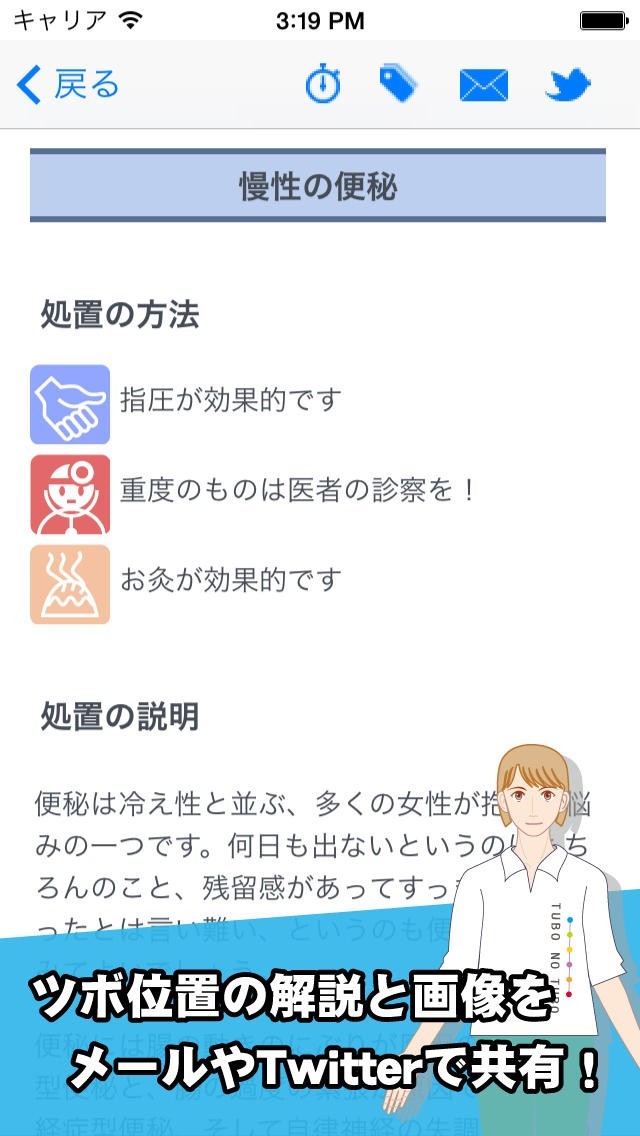The height and width of the screenshot is (1136, 640).
Task: Share this page by email
Action: point(484,86)
